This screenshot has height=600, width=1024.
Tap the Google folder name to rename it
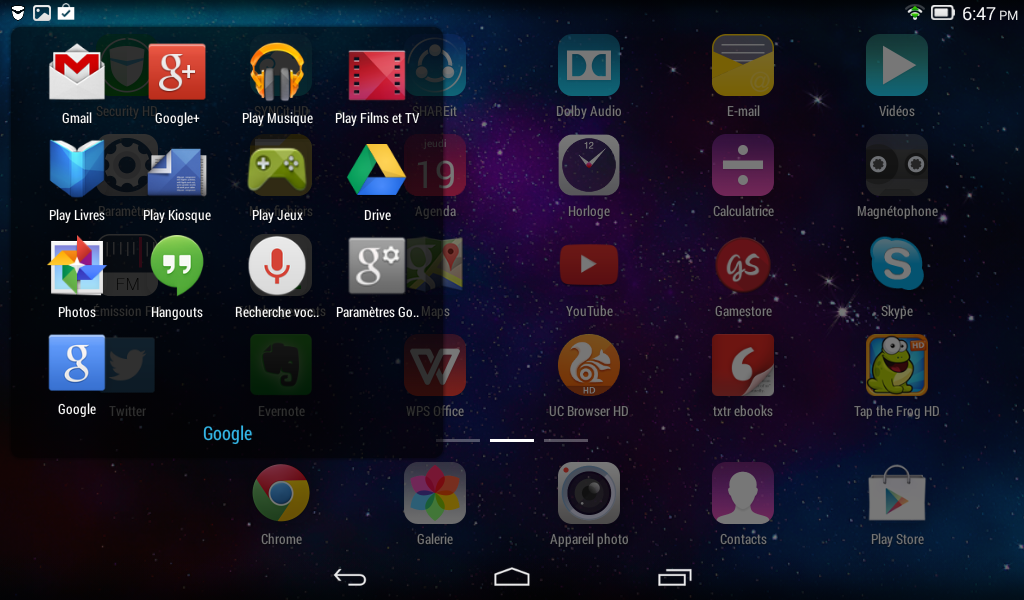pyautogui.click(x=227, y=434)
